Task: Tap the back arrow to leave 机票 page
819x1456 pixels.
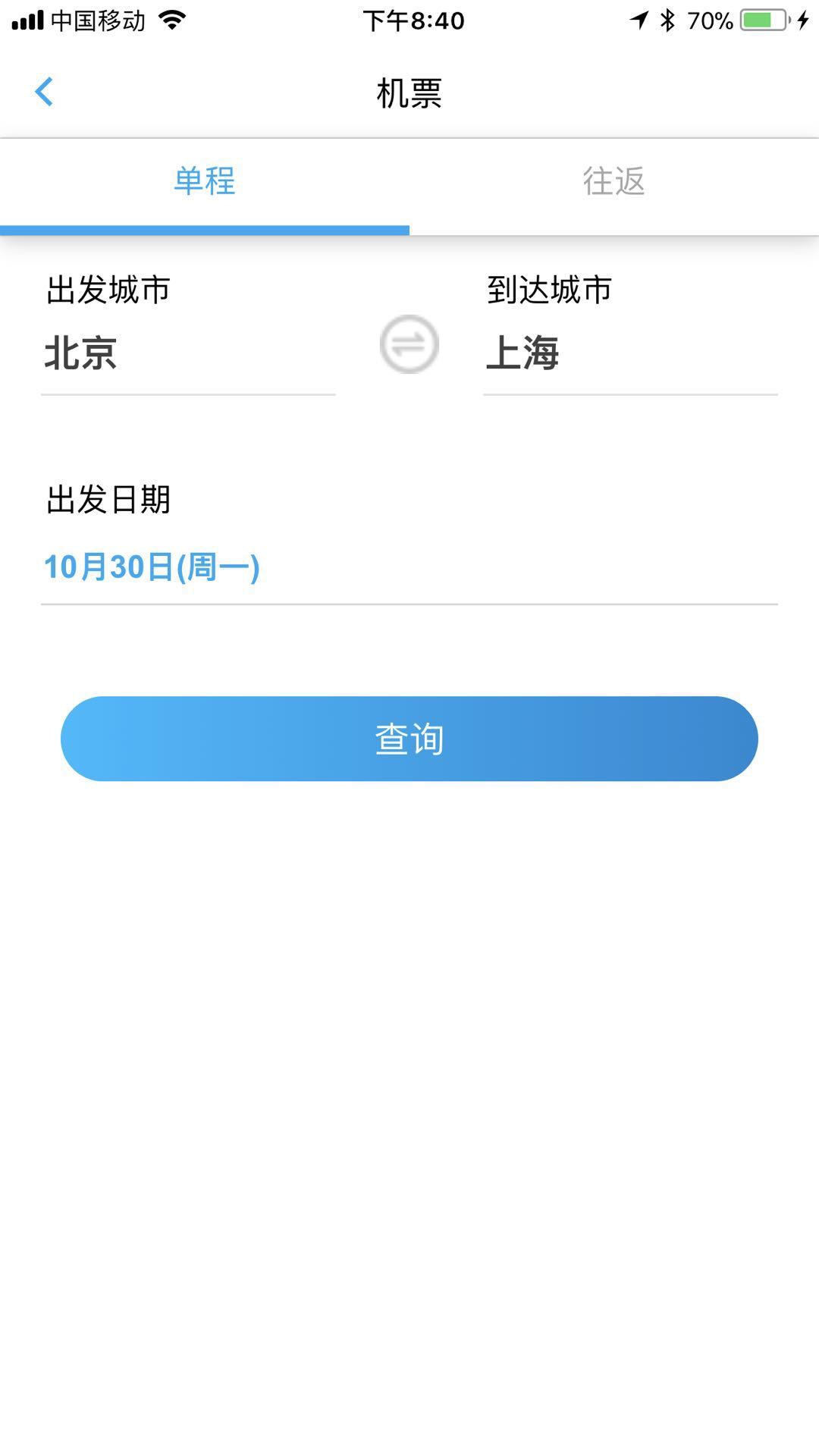Action: (43, 91)
